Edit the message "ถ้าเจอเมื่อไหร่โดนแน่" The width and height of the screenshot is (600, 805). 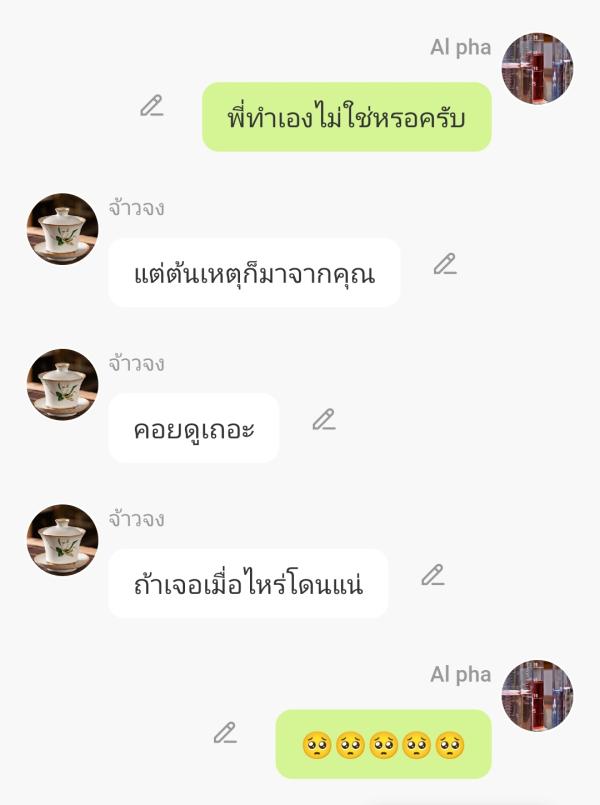point(432,575)
